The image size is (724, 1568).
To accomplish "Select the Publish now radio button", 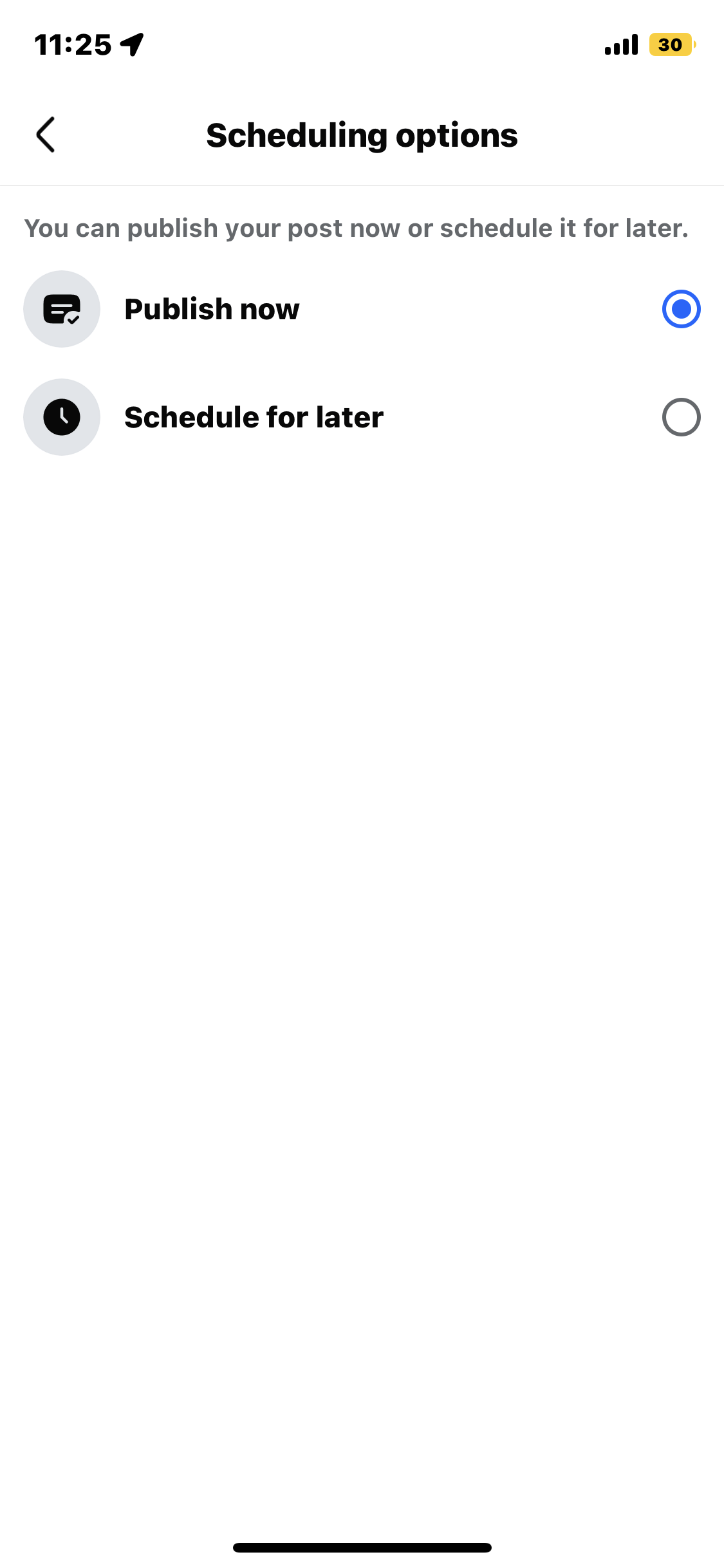I will [681, 309].
